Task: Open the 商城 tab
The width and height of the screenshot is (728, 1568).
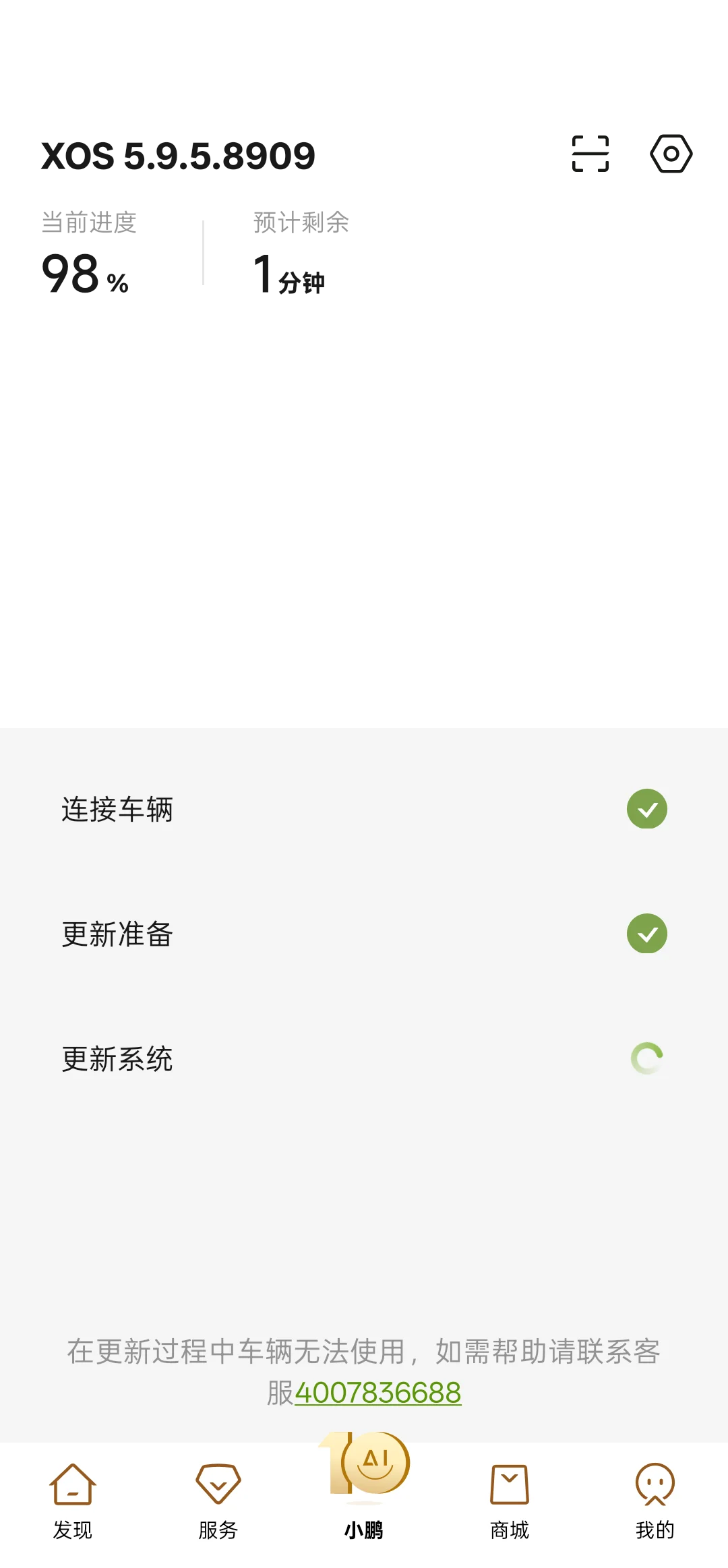Action: [510, 1495]
